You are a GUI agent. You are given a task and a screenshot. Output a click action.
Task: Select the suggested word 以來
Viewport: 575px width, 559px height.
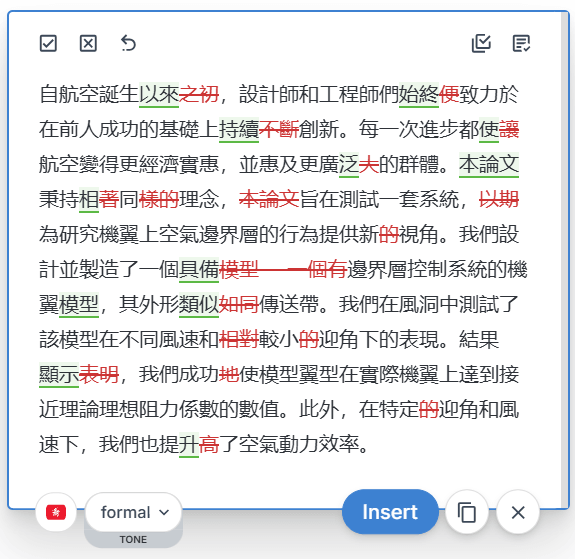pos(159,95)
